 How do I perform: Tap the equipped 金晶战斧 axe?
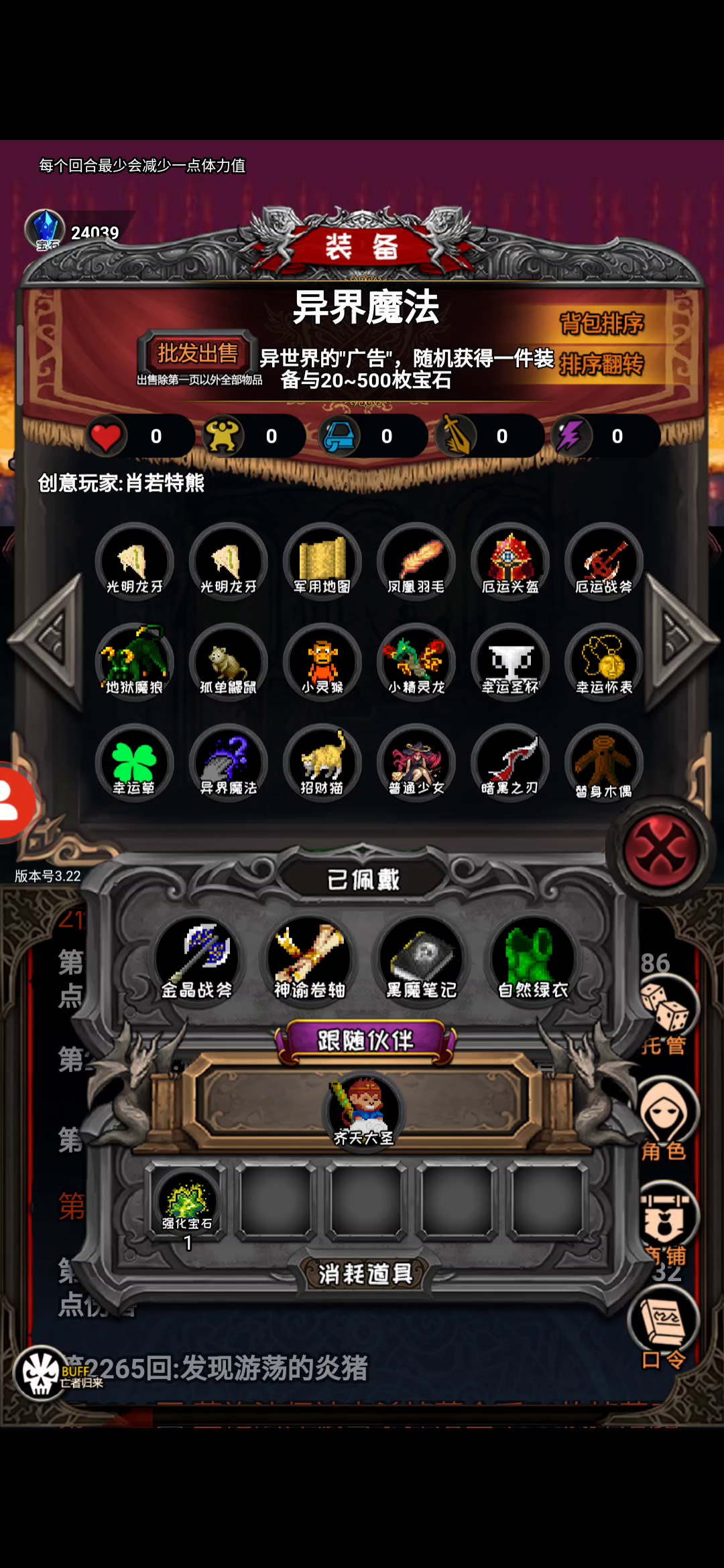click(197, 960)
